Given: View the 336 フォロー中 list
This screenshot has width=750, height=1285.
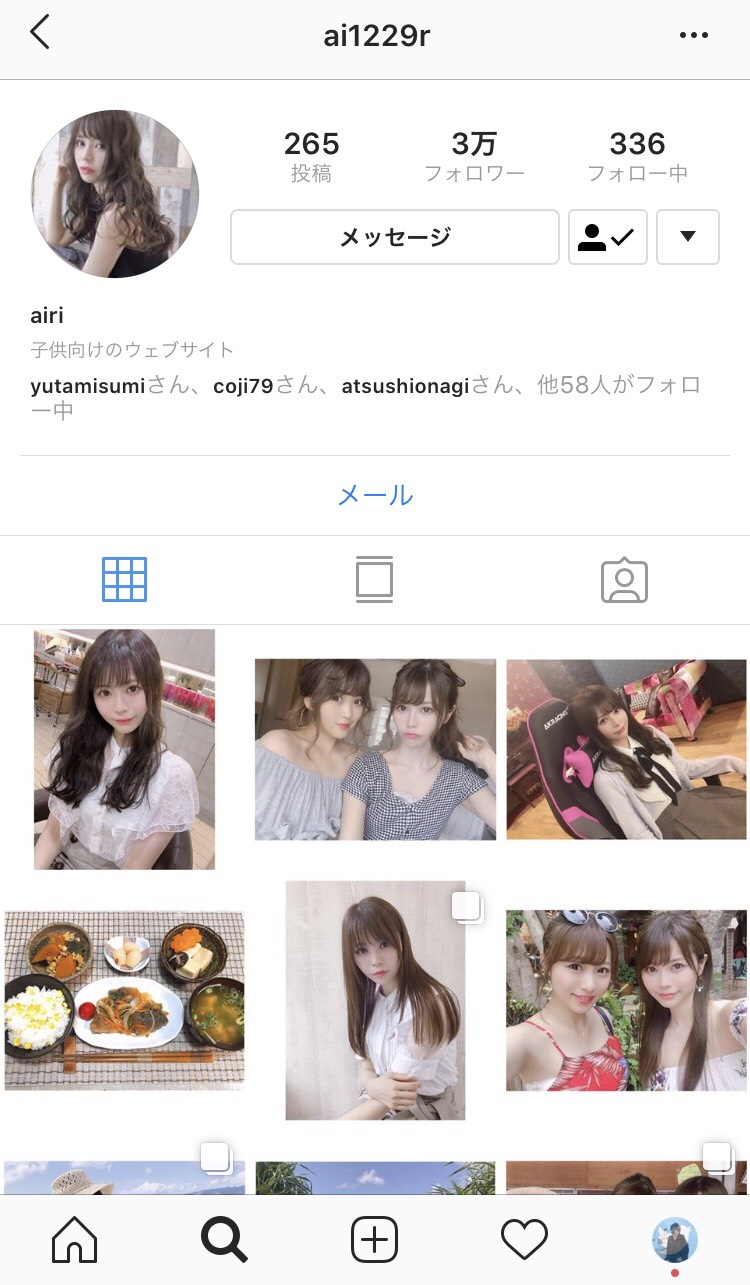Looking at the screenshot, I should tap(637, 157).
